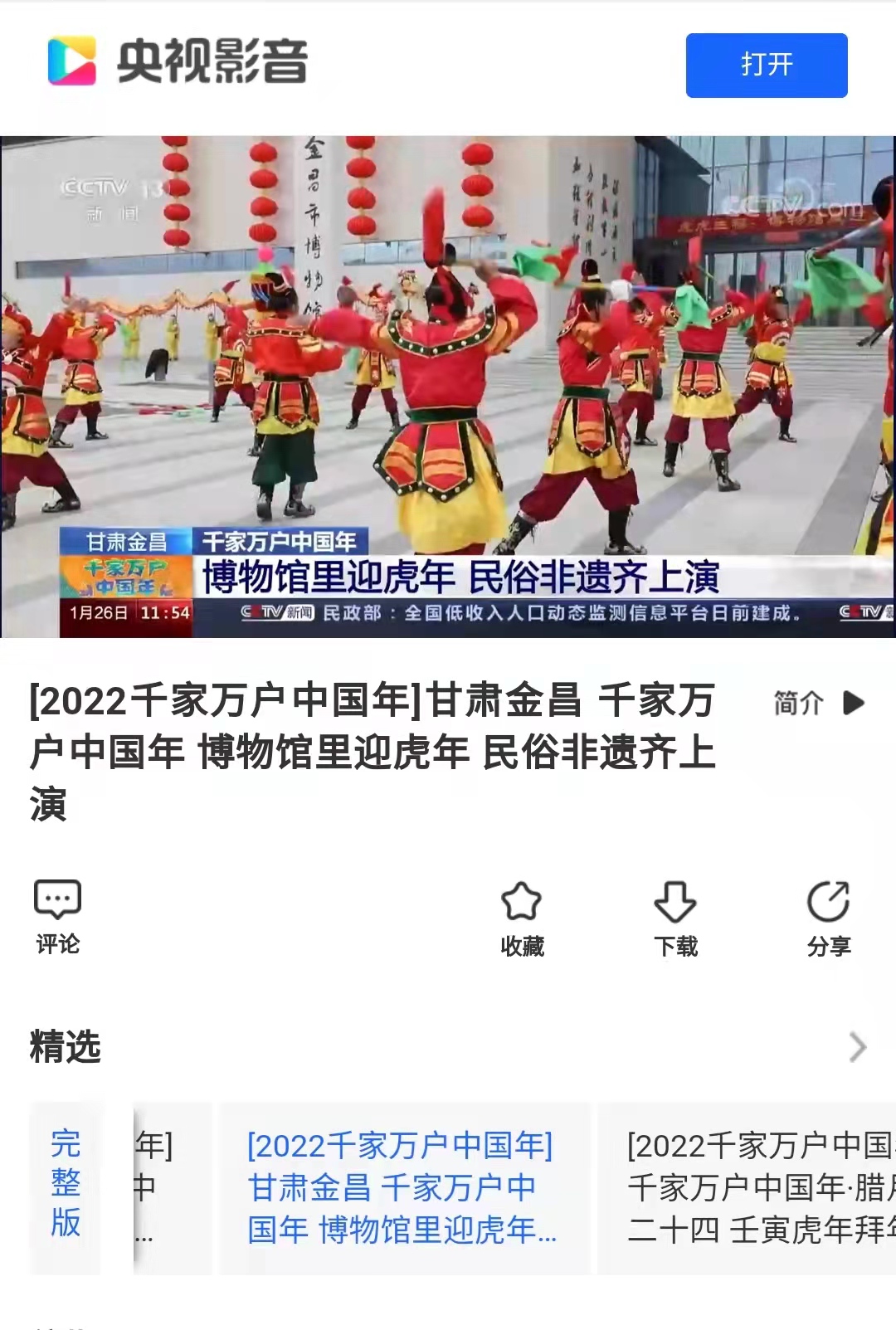896x1330 pixels.
Task: Select the 完整版 full version tab
Action: coord(66,1185)
